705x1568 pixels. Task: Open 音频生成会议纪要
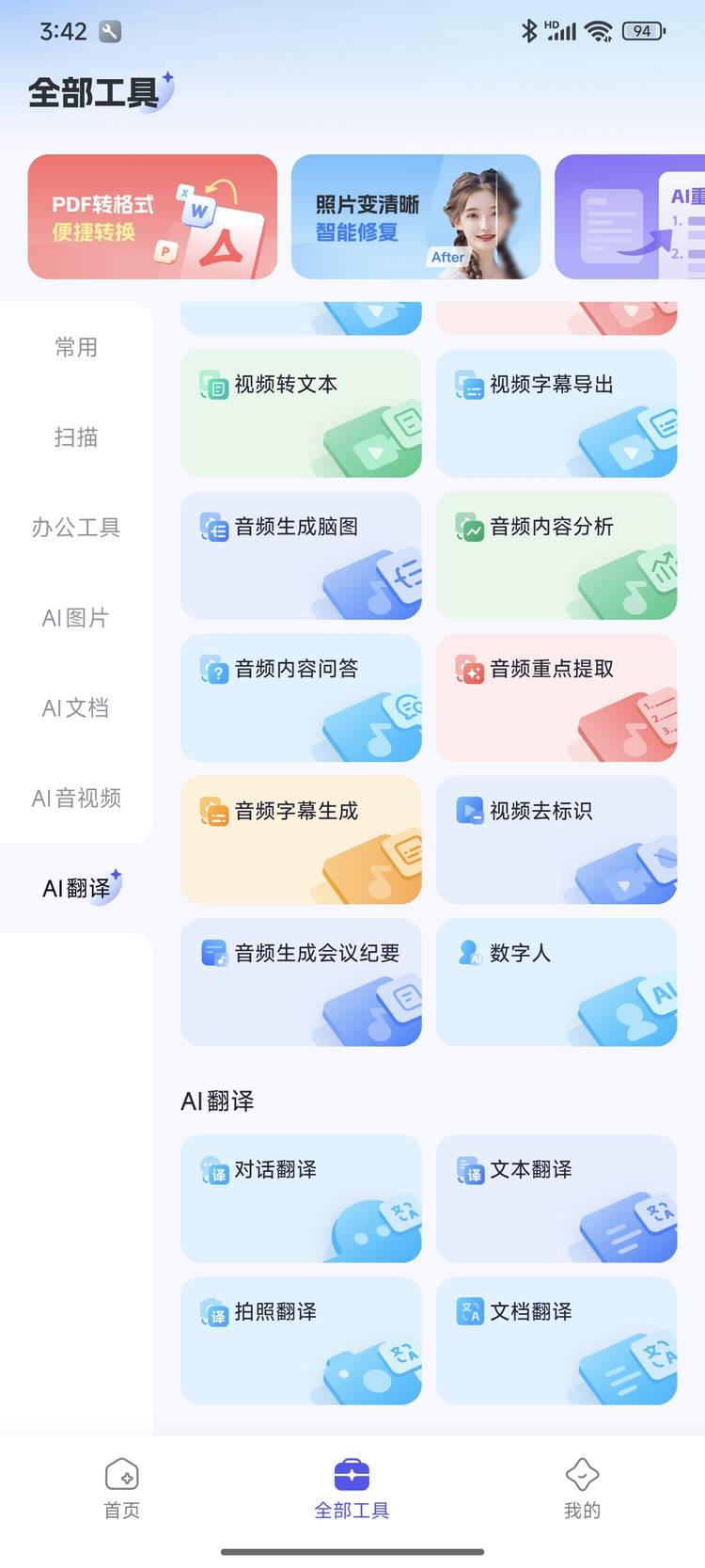click(x=301, y=983)
